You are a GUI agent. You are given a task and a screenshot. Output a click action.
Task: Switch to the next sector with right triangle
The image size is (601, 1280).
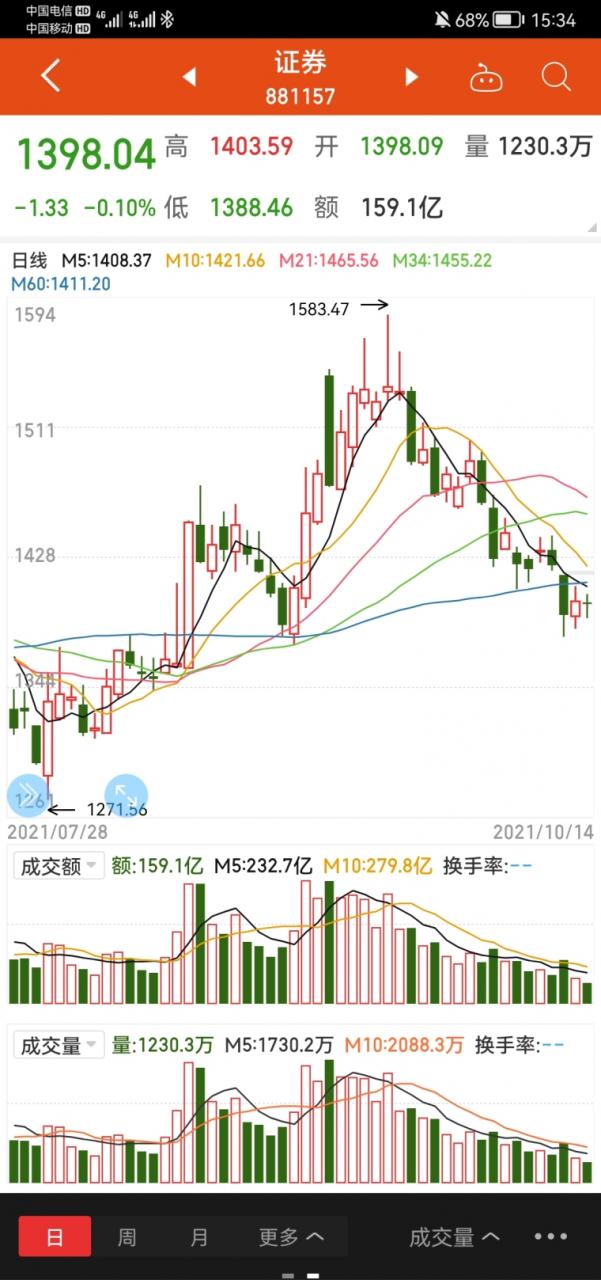tap(411, 77)
